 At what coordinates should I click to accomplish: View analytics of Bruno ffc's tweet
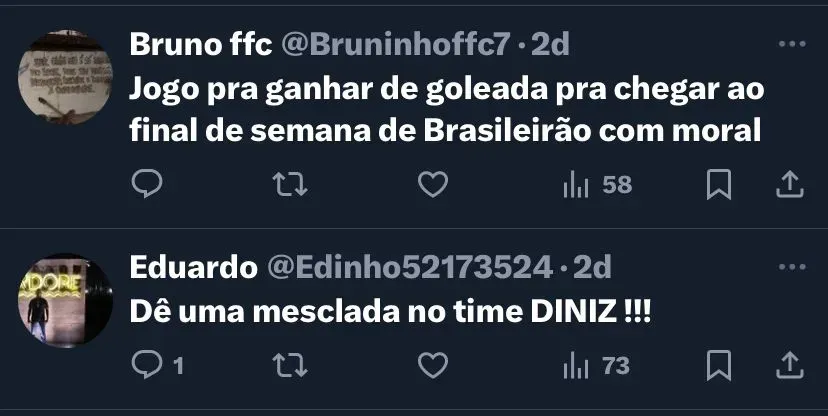click(x=597, y=184)
